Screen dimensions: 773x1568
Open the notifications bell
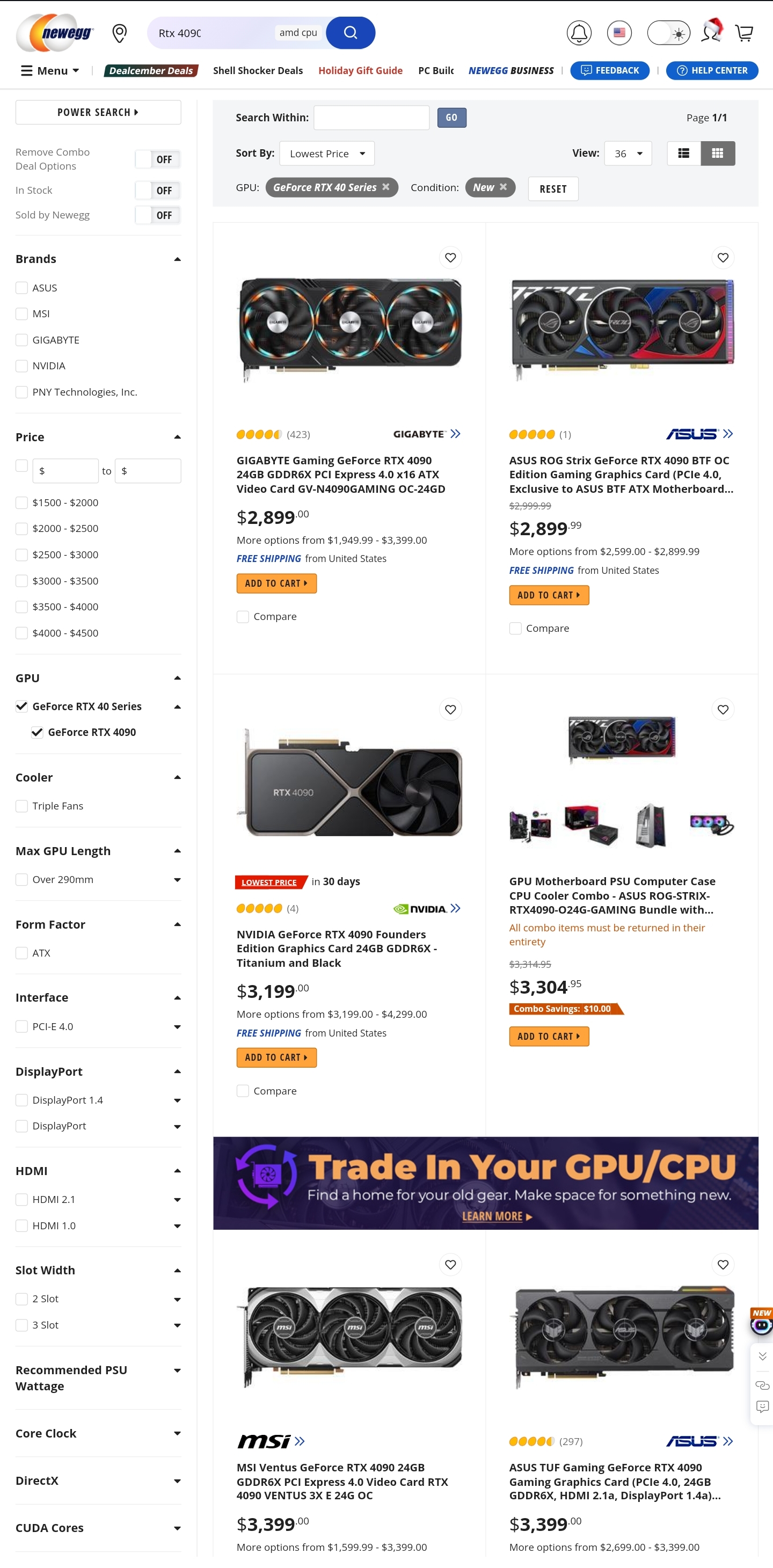click(x=578, y=33)
